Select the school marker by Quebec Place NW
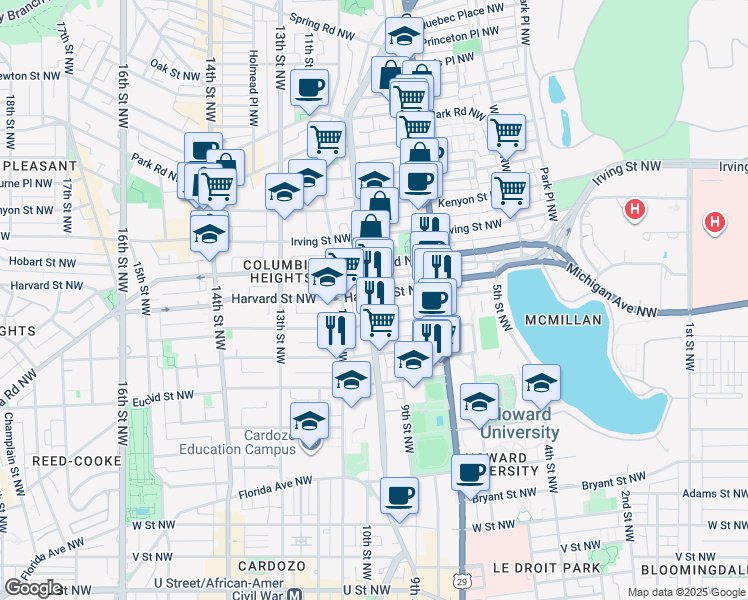Image resolution: width=748 pixels, height=600 pixels. pos(404,37)
